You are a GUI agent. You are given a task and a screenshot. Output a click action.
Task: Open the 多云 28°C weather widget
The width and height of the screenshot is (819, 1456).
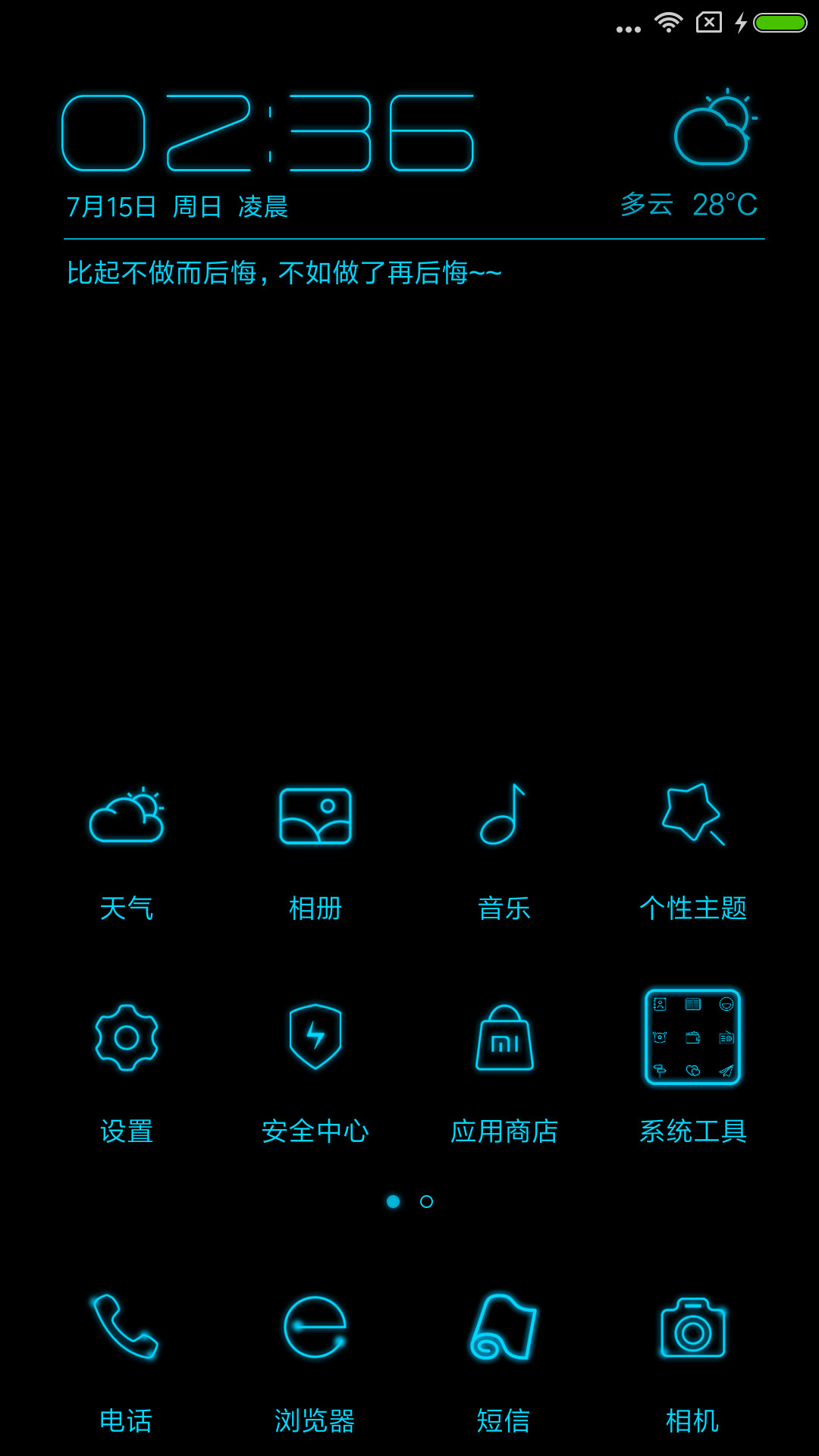tap(689, 154)
